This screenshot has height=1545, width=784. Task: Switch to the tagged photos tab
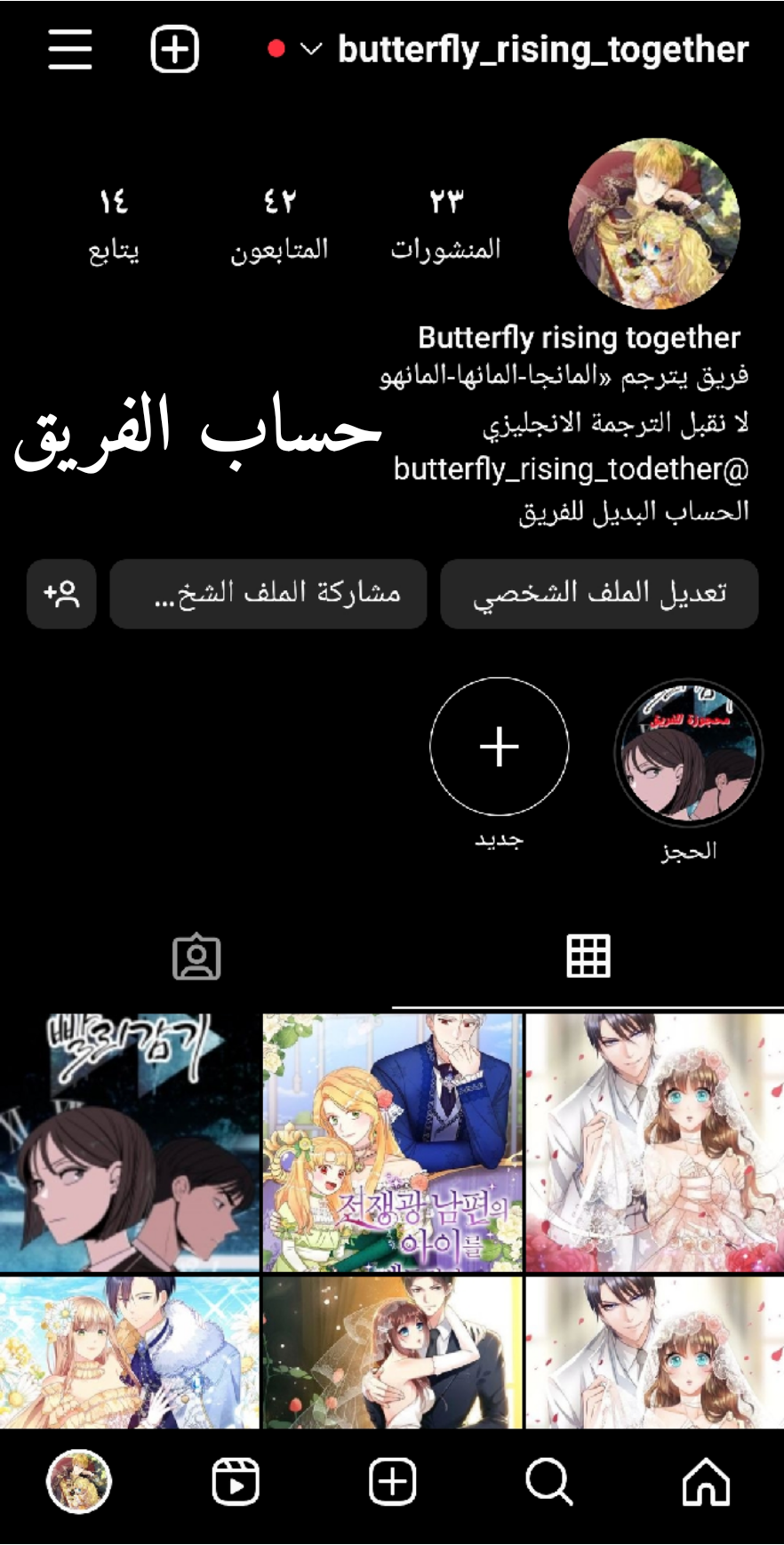point(196,957)
